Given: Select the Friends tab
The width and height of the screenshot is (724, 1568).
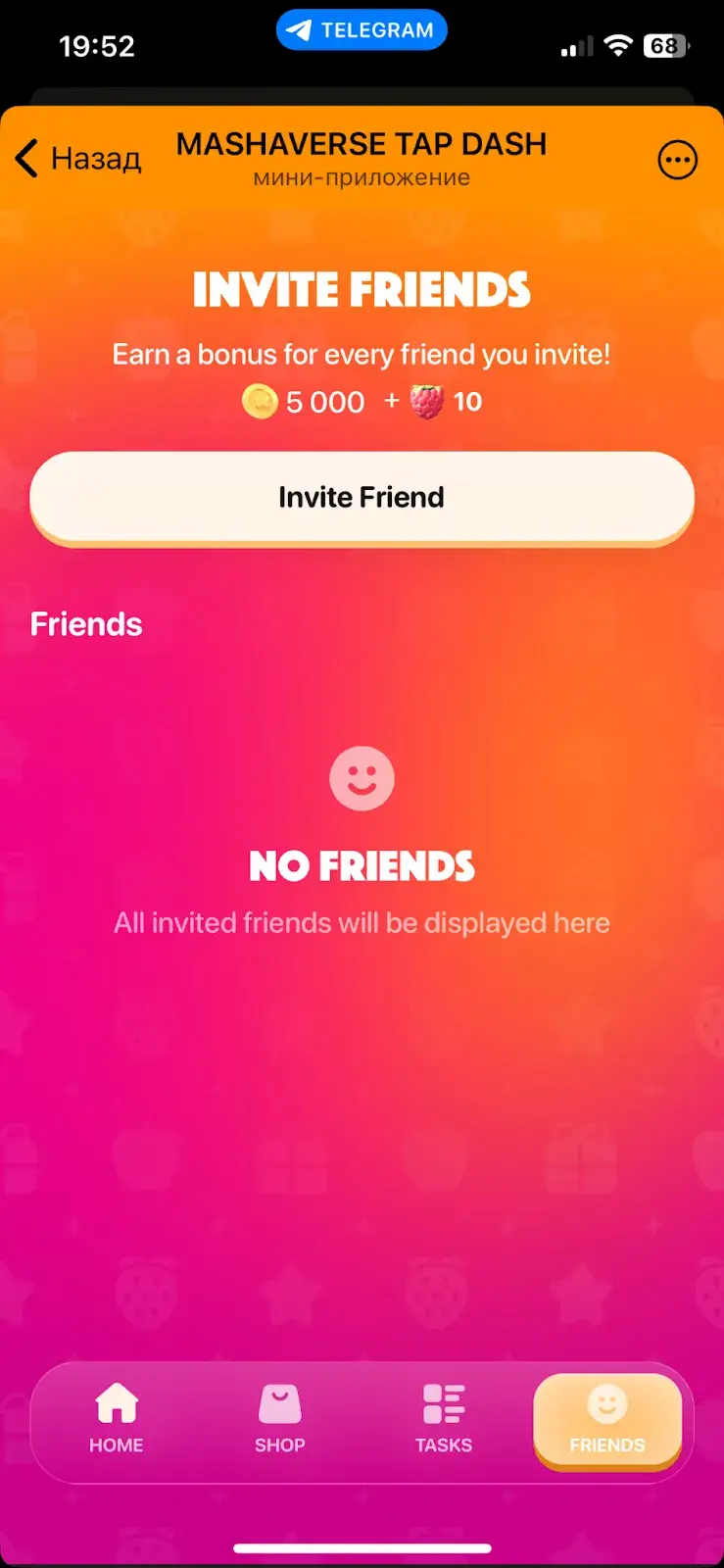Looking at the screenshot, I should [607, 1420].
